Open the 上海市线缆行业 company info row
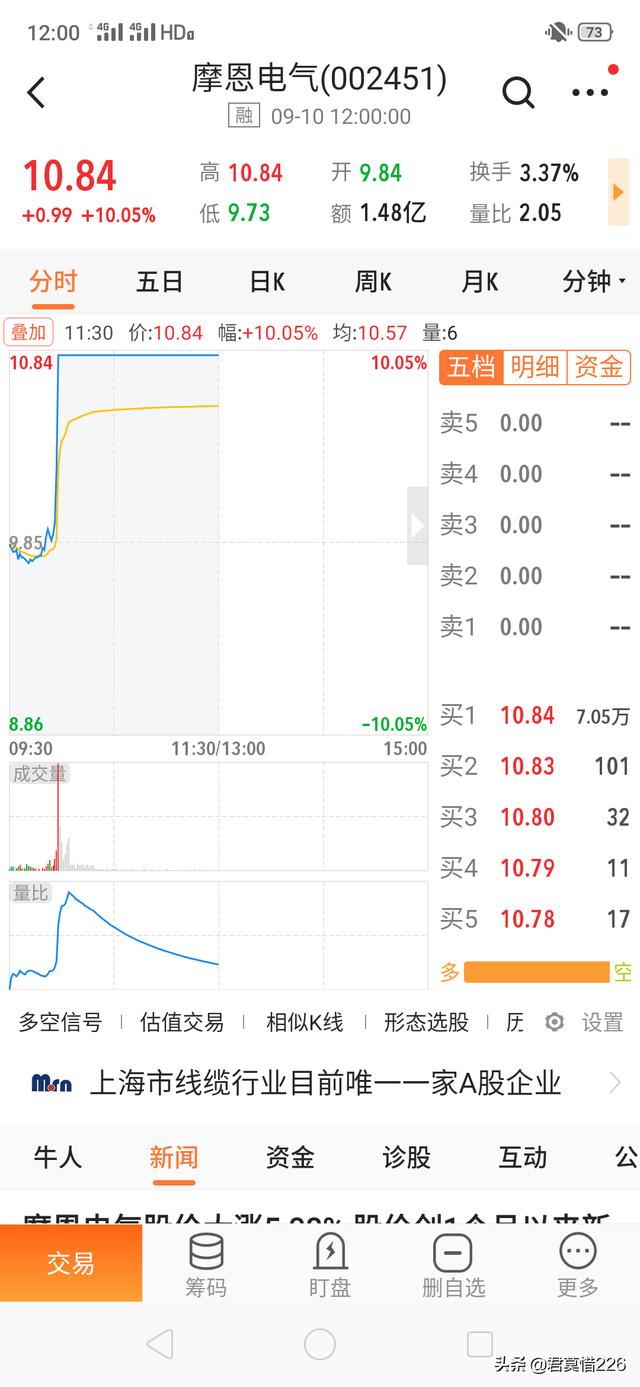 [320, 1083]
